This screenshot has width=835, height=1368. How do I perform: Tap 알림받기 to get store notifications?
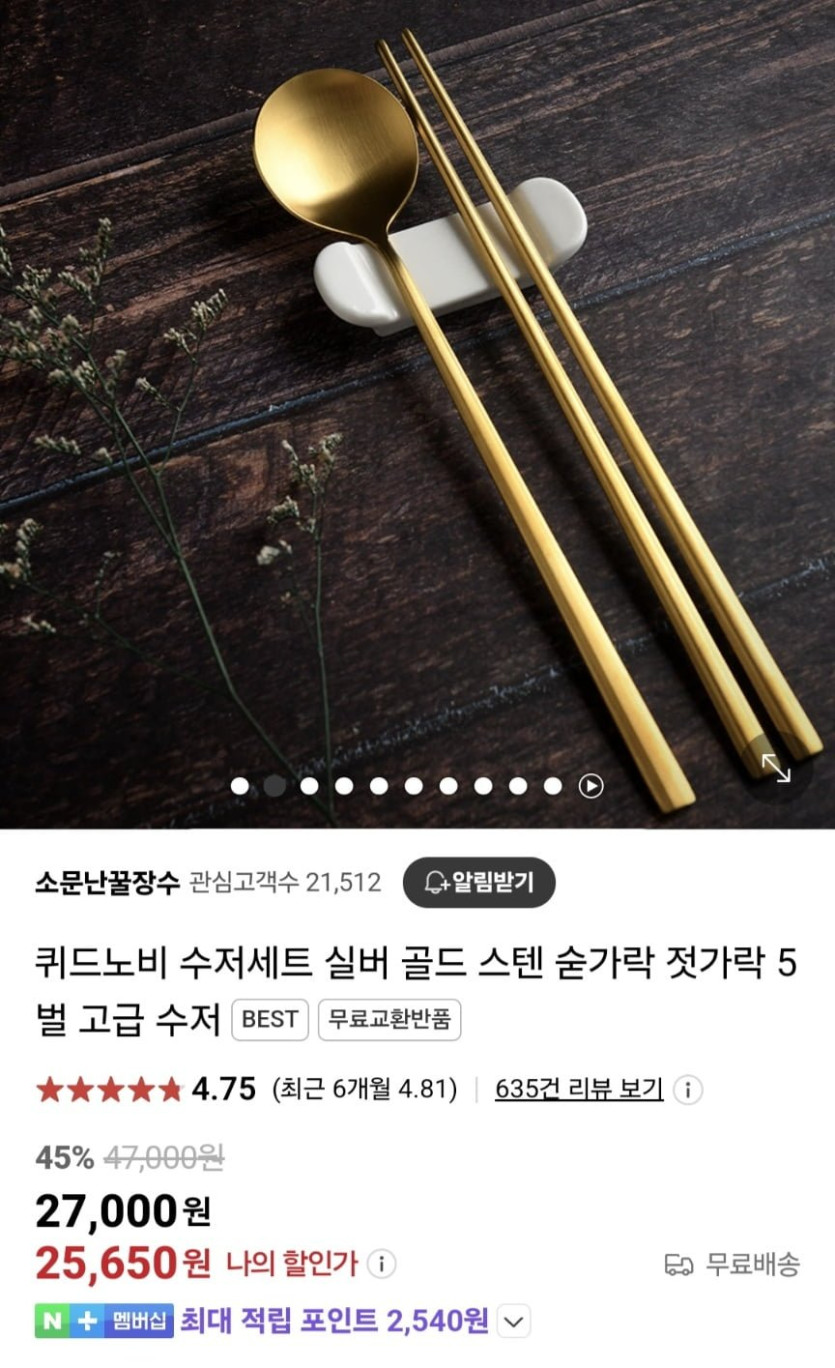[x=478, y=882]
